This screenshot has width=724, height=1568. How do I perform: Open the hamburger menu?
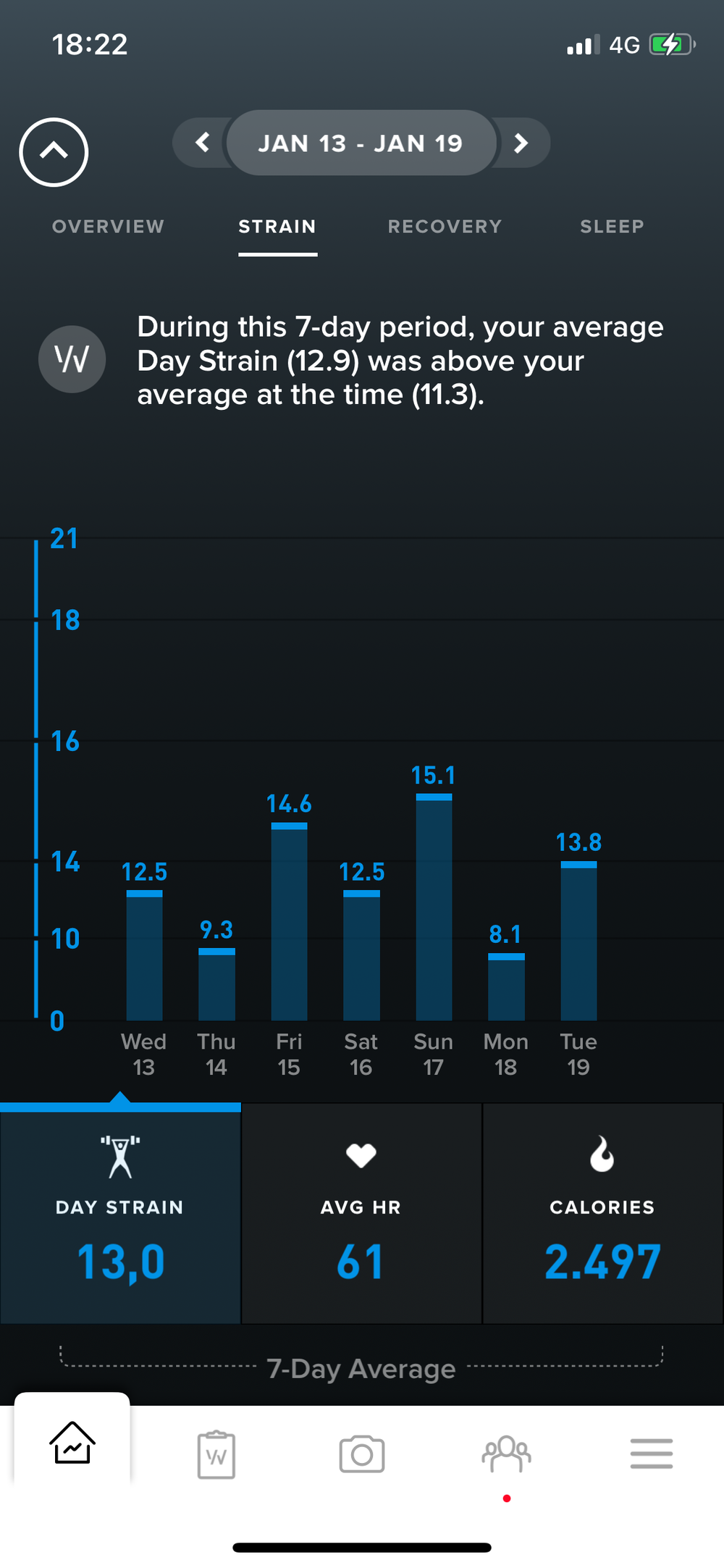651,1454
